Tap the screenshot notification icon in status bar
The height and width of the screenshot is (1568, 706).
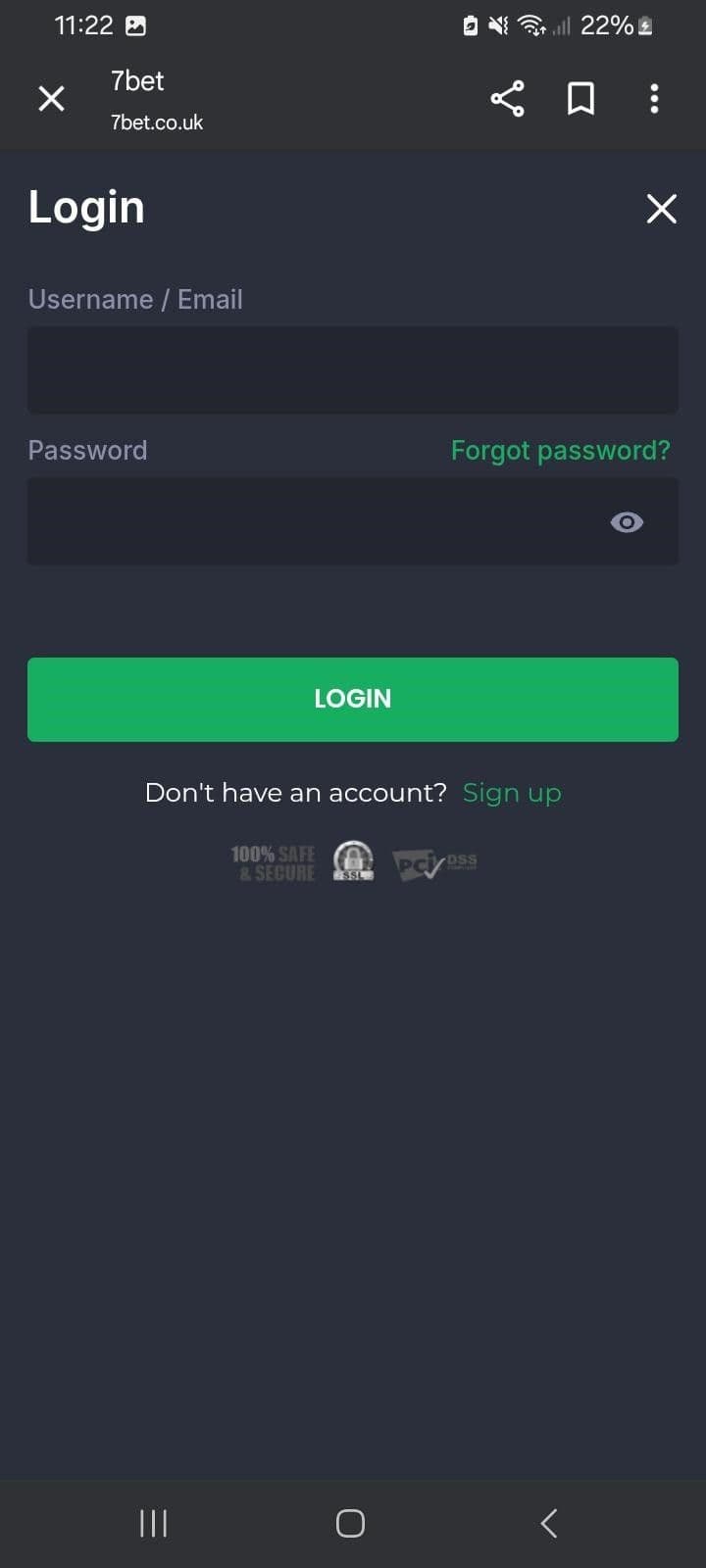(137, 24)
